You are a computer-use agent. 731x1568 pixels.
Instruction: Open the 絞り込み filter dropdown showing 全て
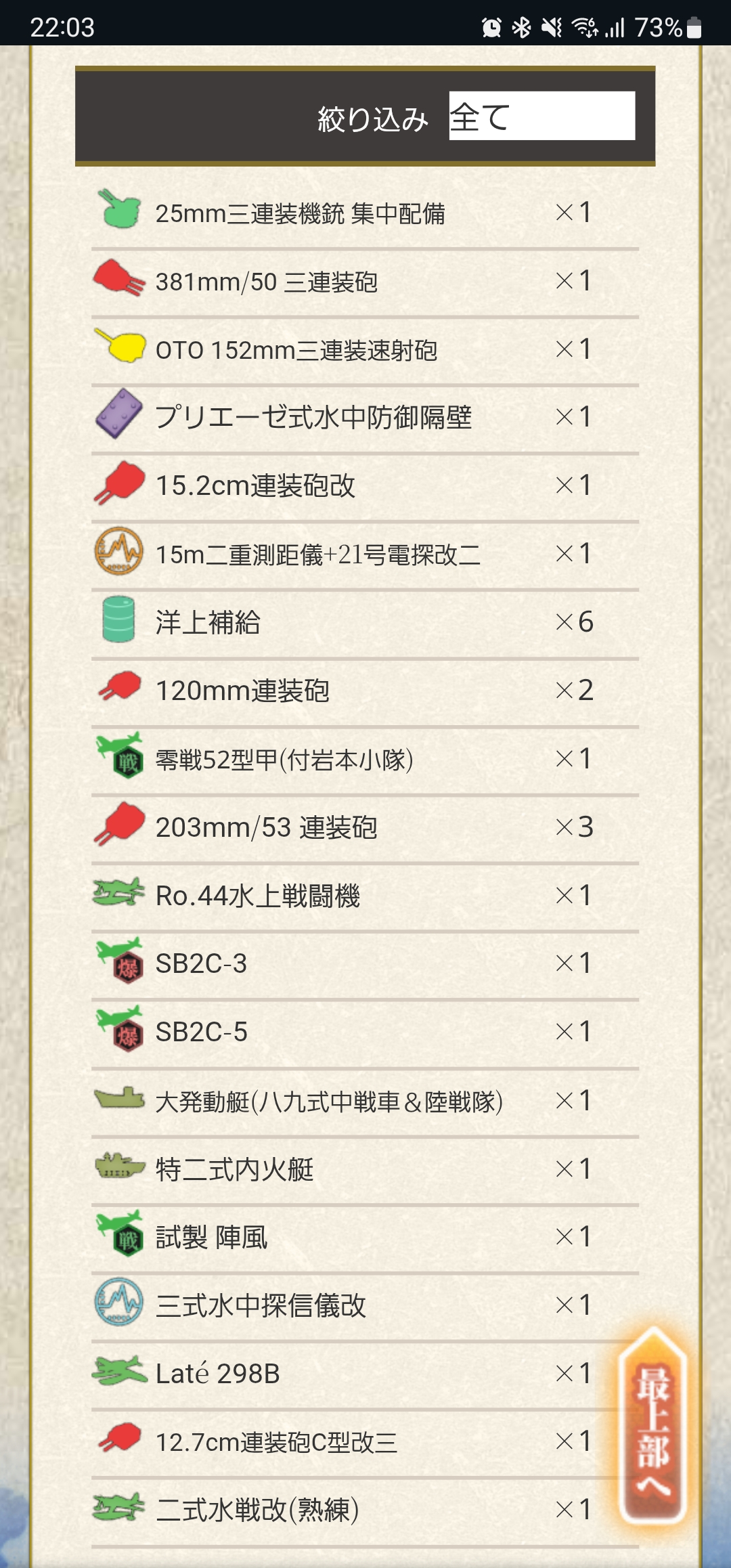tap(541, 116)
